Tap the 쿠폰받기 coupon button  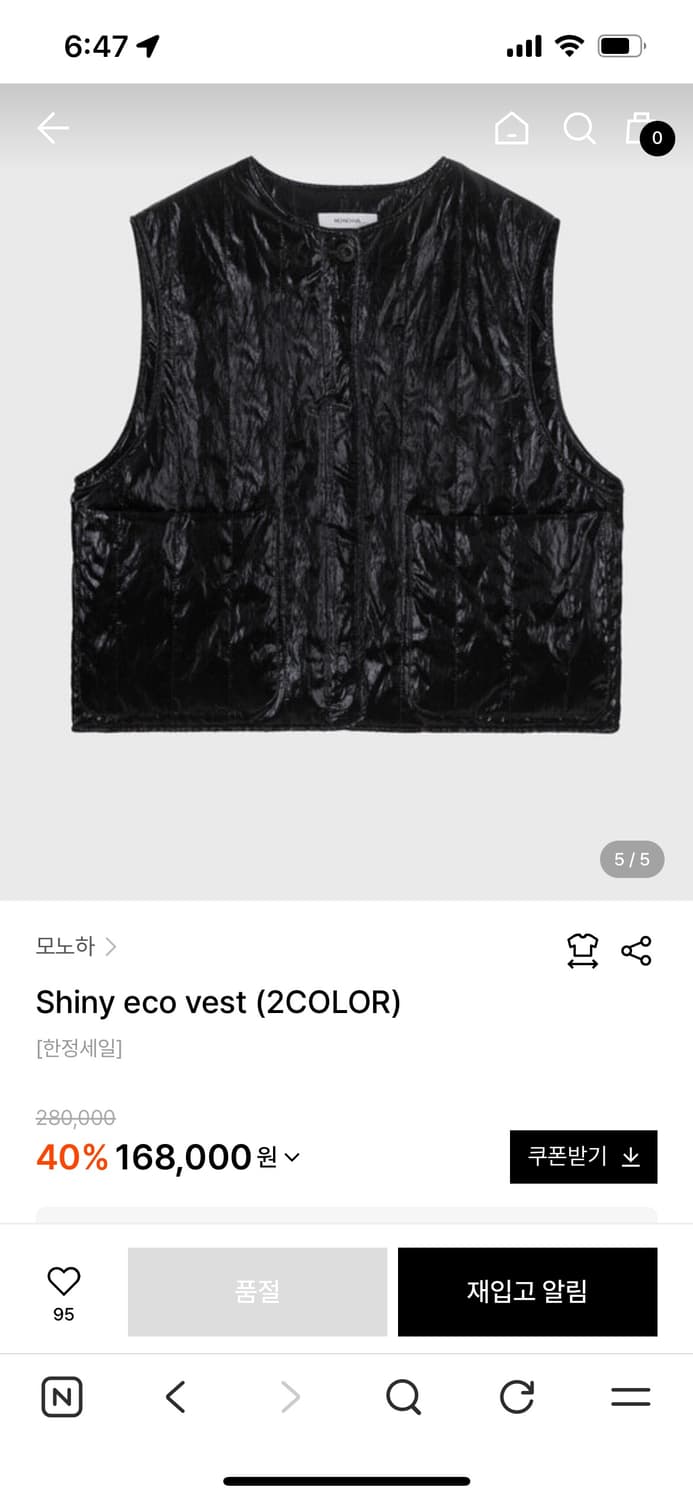(x=583, y=1157)
